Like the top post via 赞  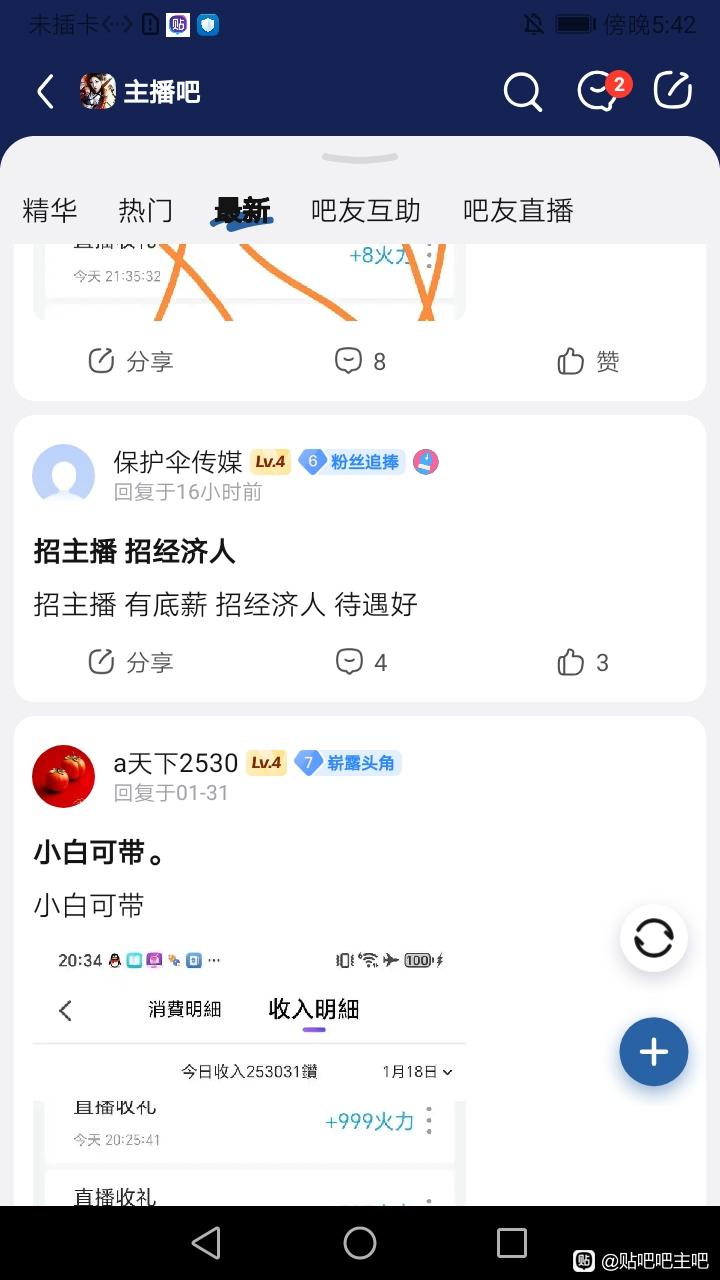(x=588, y=361)
